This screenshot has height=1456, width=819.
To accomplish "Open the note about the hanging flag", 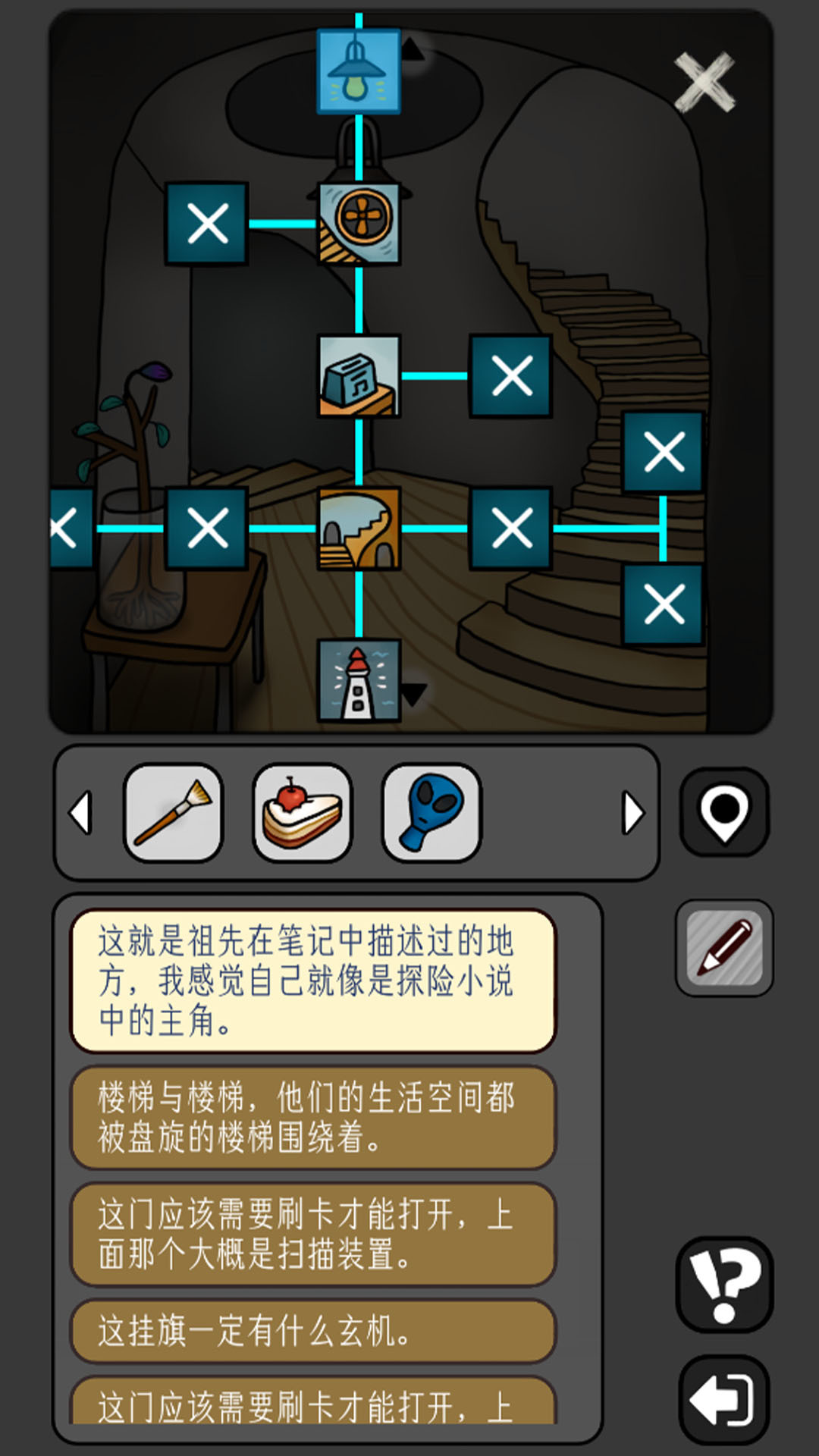I will pos(313,1332).
